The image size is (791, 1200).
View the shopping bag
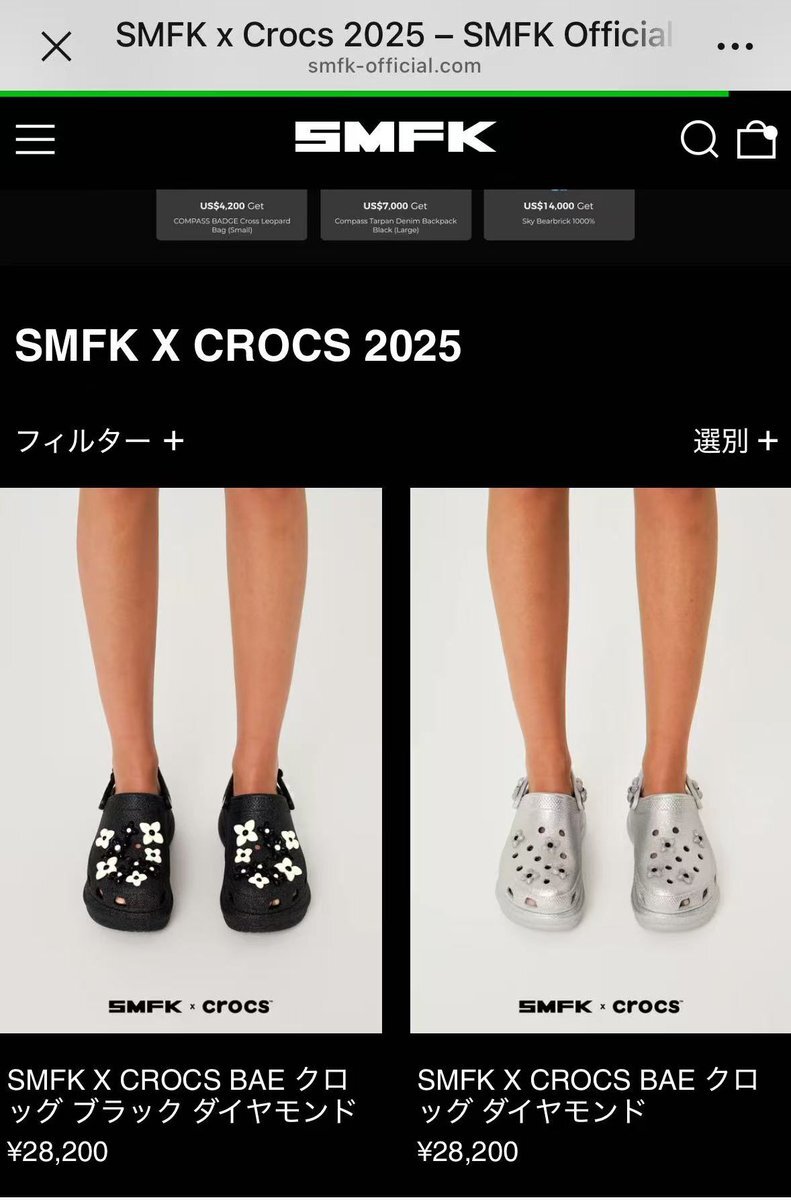[756, 139]
